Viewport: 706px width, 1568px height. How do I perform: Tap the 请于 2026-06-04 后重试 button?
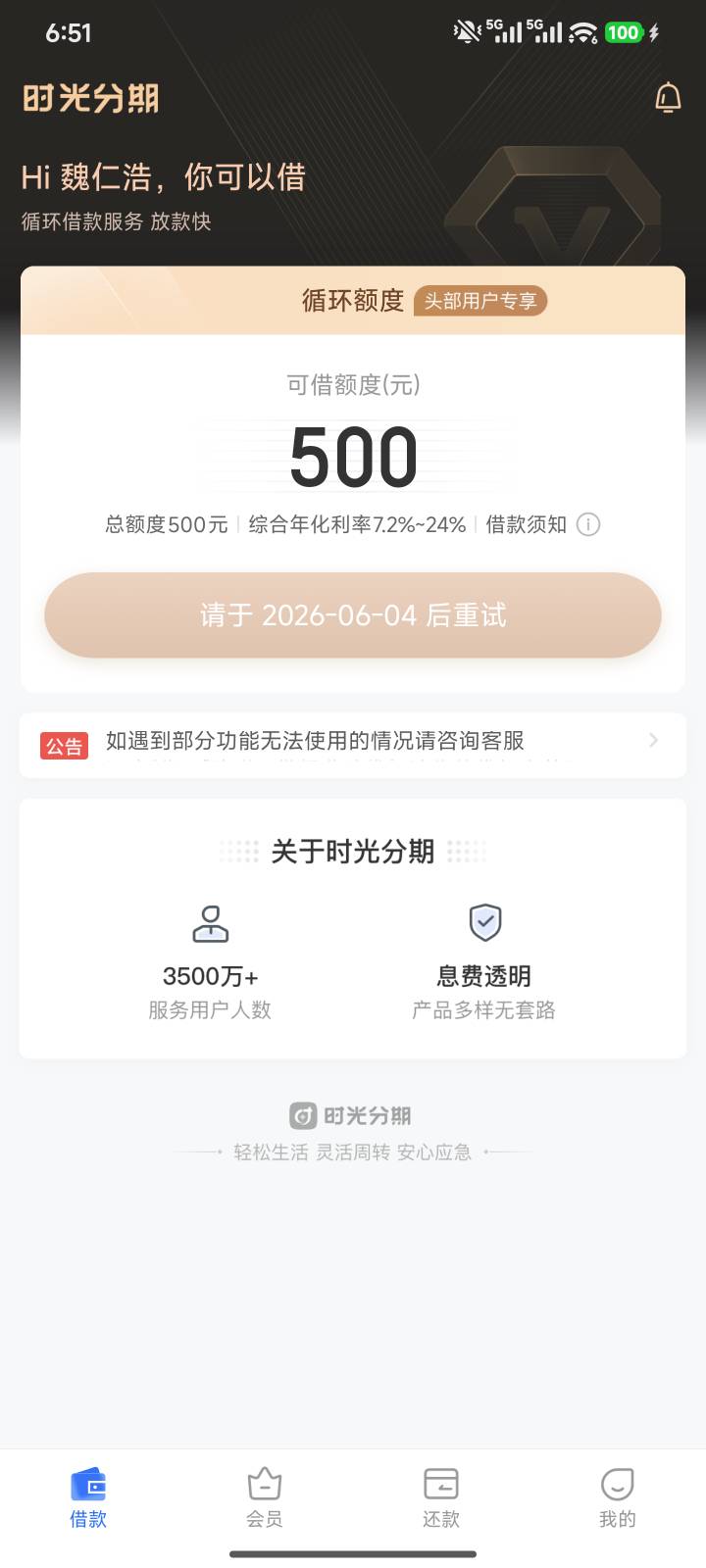353,614
